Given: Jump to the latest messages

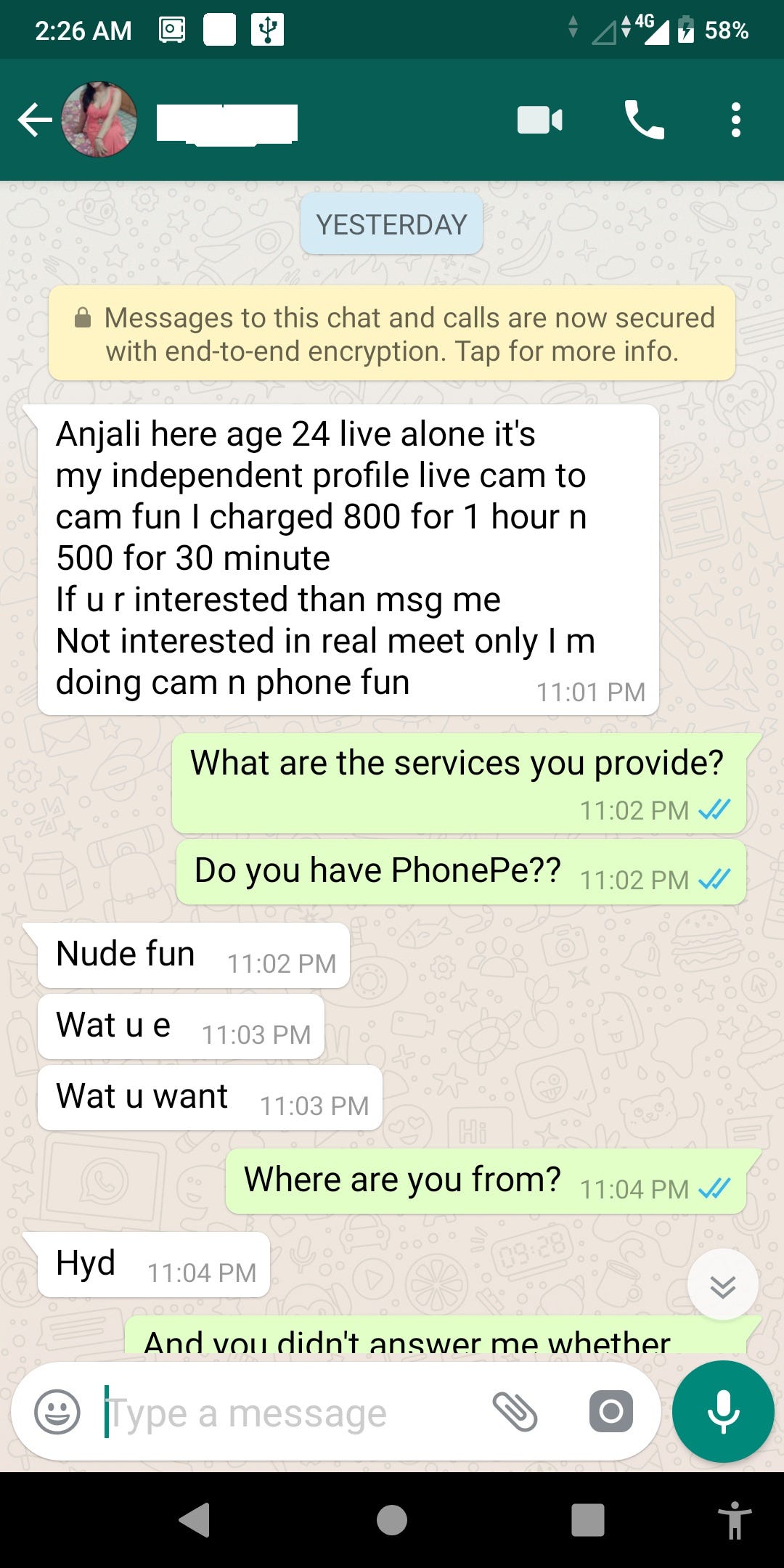Looking at the screenshot, I should (x=722, y=1286).
